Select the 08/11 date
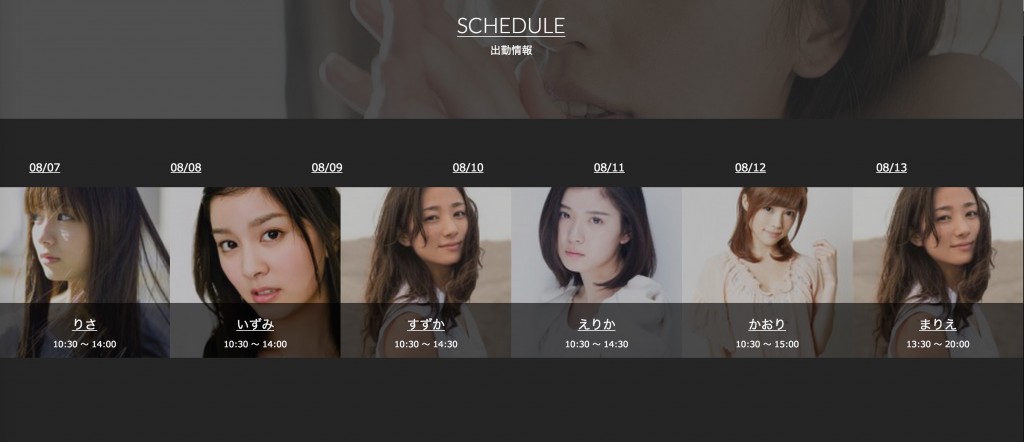The height and width of the screenshot is (442, 1024). pyautogui.click(x=609, y=167)
